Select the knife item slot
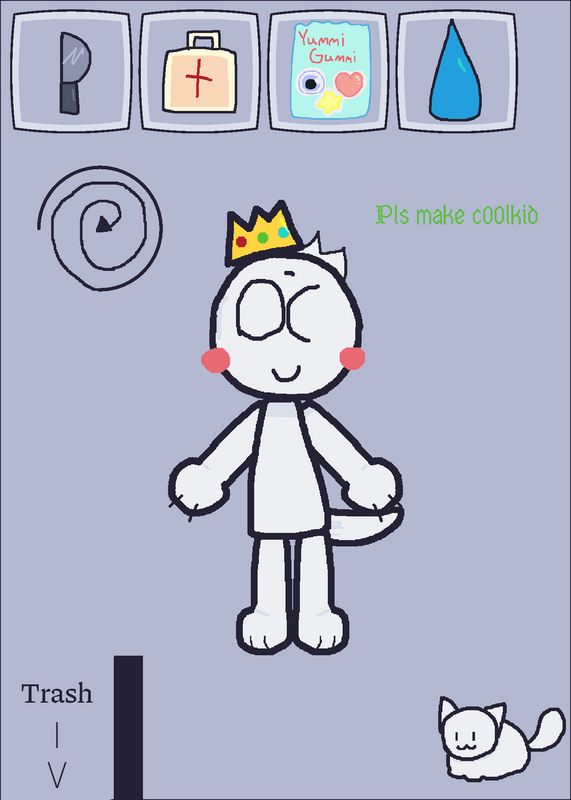 [x=71, y=71]
